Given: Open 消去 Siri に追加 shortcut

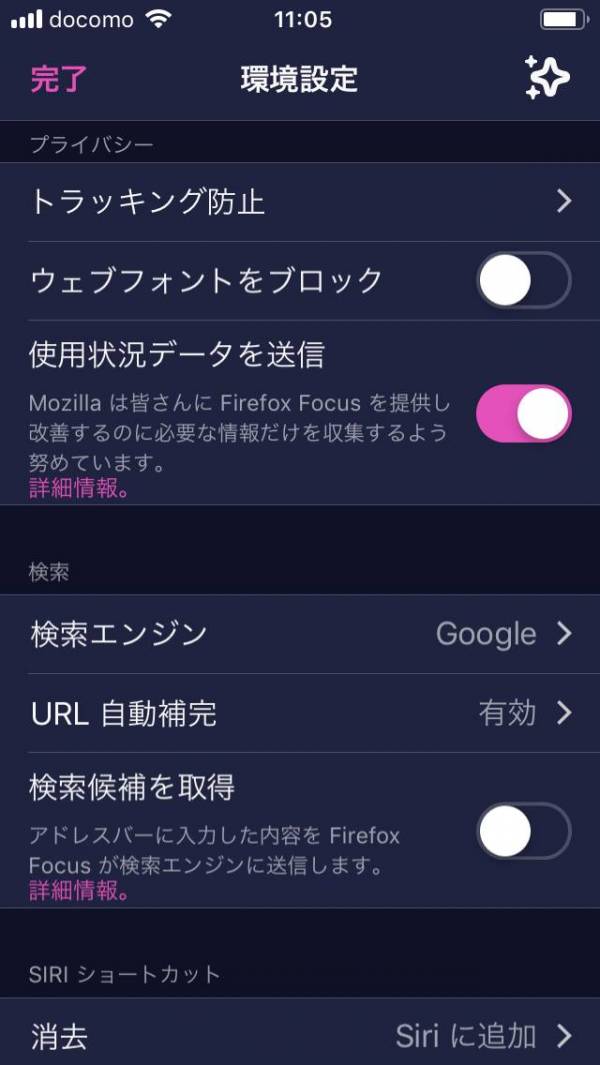Looking at the screenshot, I should click(300, 1036).
